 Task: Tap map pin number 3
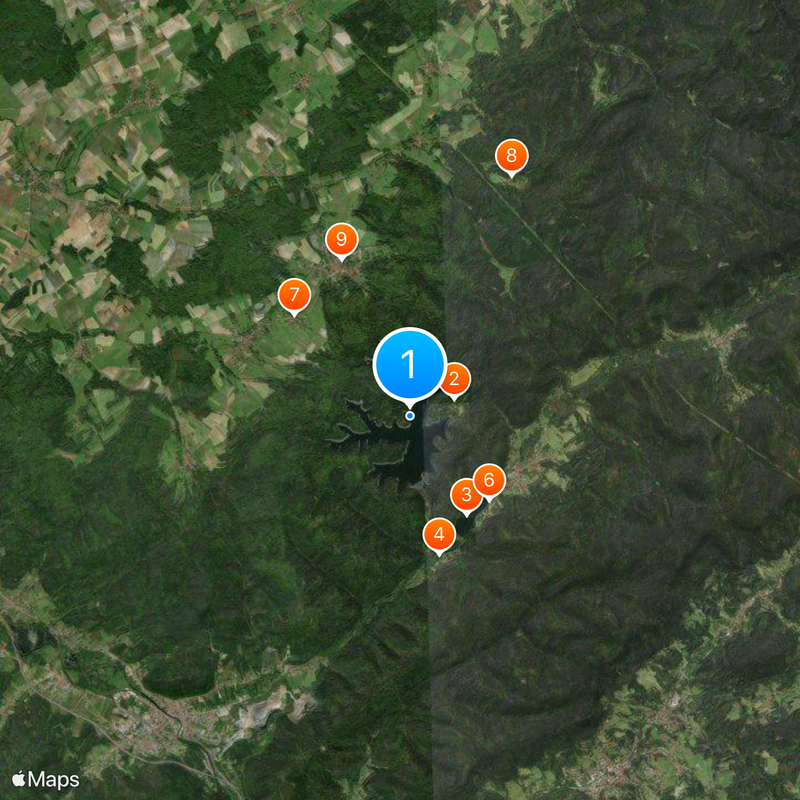coord(465,494)
